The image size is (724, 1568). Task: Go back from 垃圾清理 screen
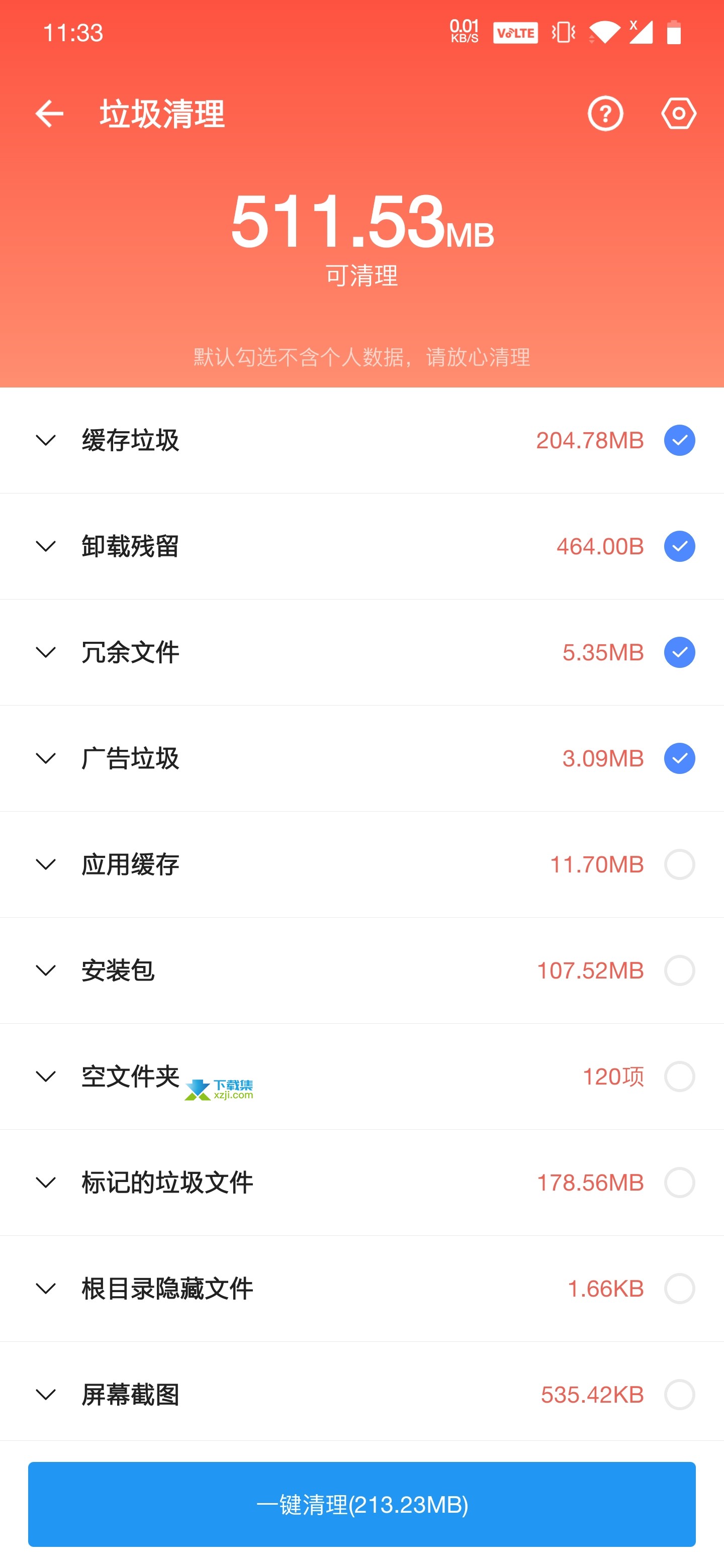coord(49,114)
